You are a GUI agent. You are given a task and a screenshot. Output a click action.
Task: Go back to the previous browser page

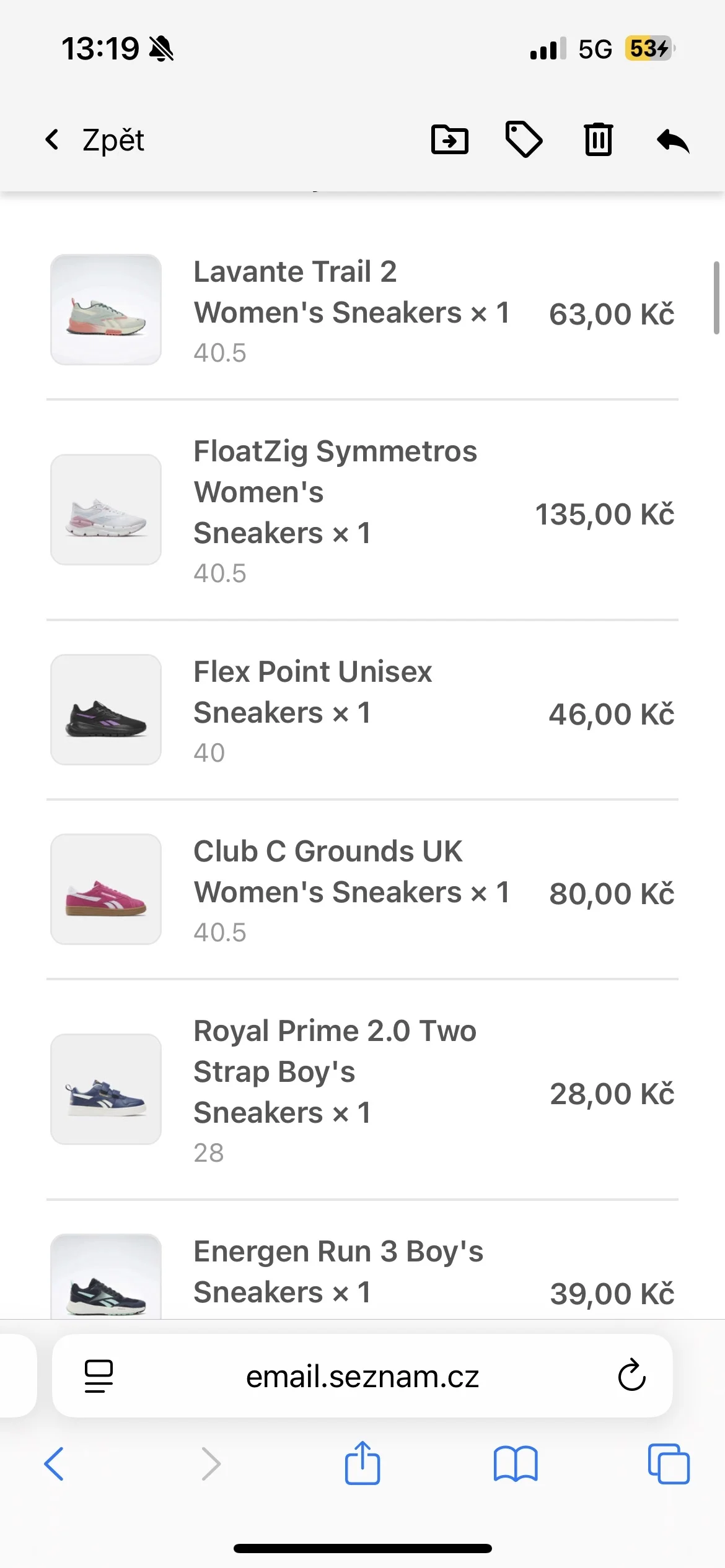(x=54, y=1464)
